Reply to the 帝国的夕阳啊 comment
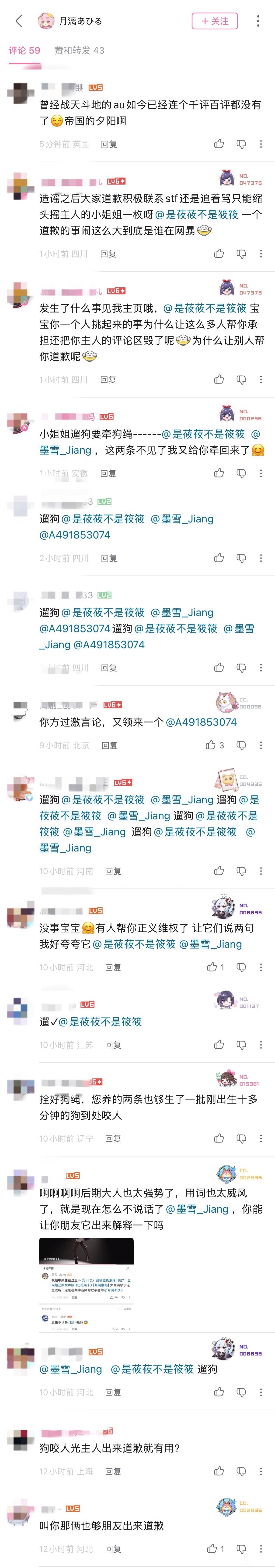The image size is (275, 1568). click(108, 144)
